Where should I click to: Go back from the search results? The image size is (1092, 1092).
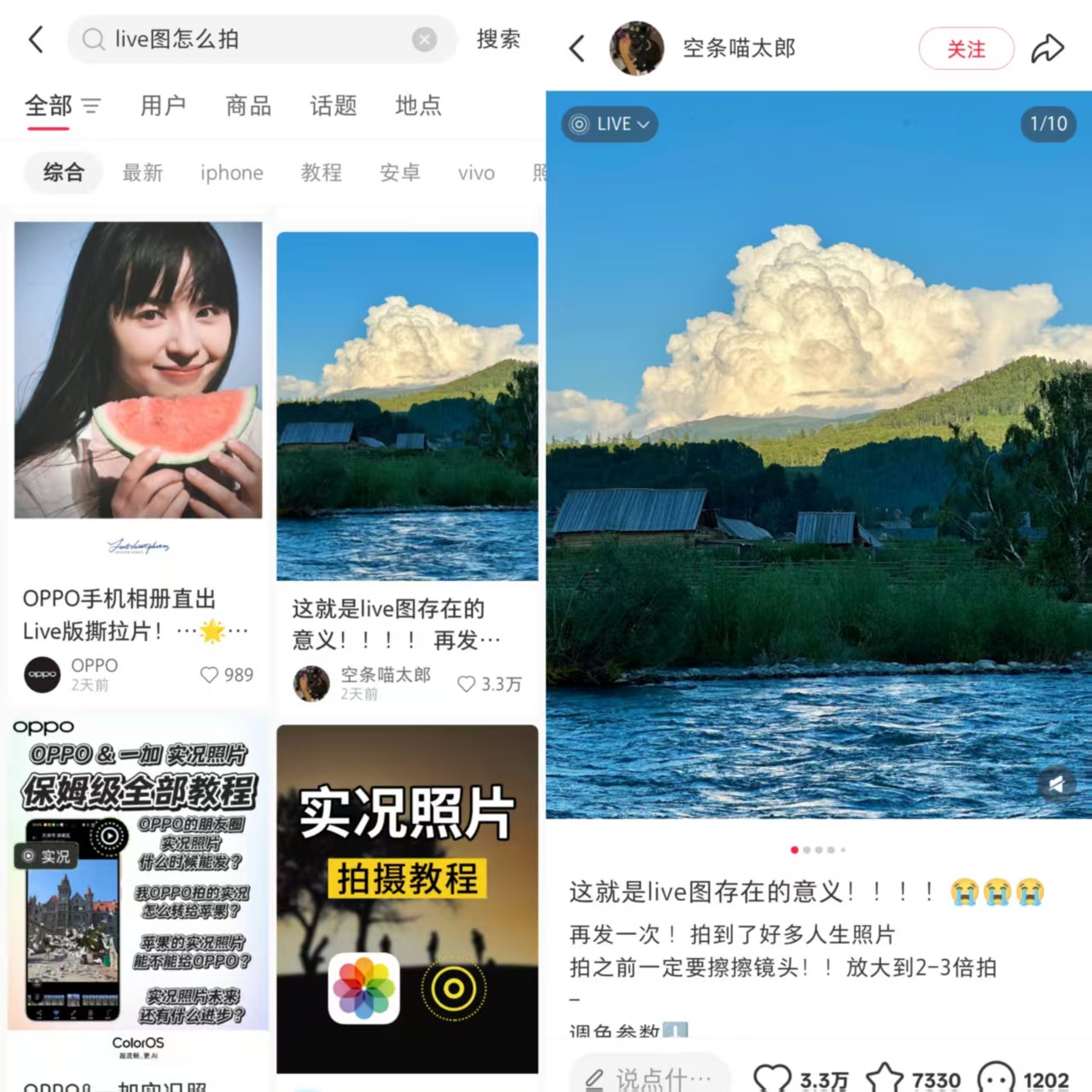point(36,39)
